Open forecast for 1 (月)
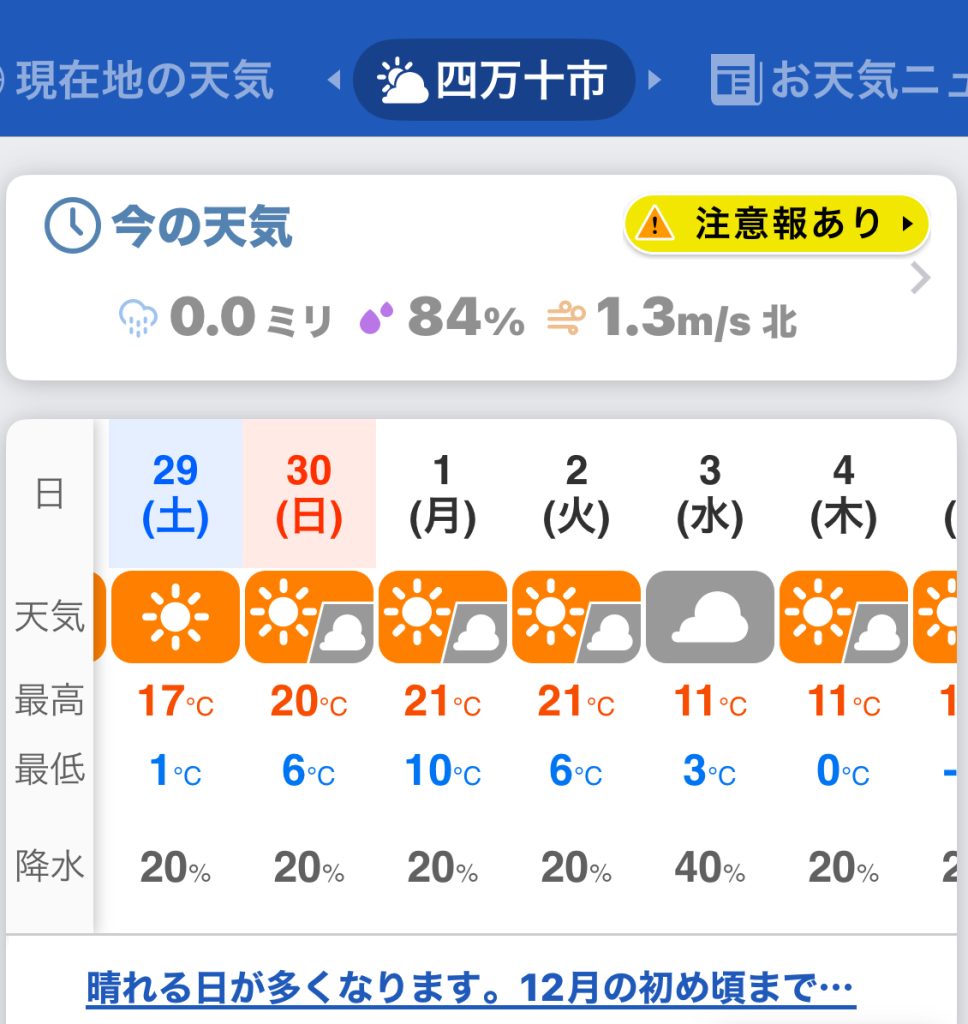Viewport: 968px width, 1024px height. (x=443, y=494)
